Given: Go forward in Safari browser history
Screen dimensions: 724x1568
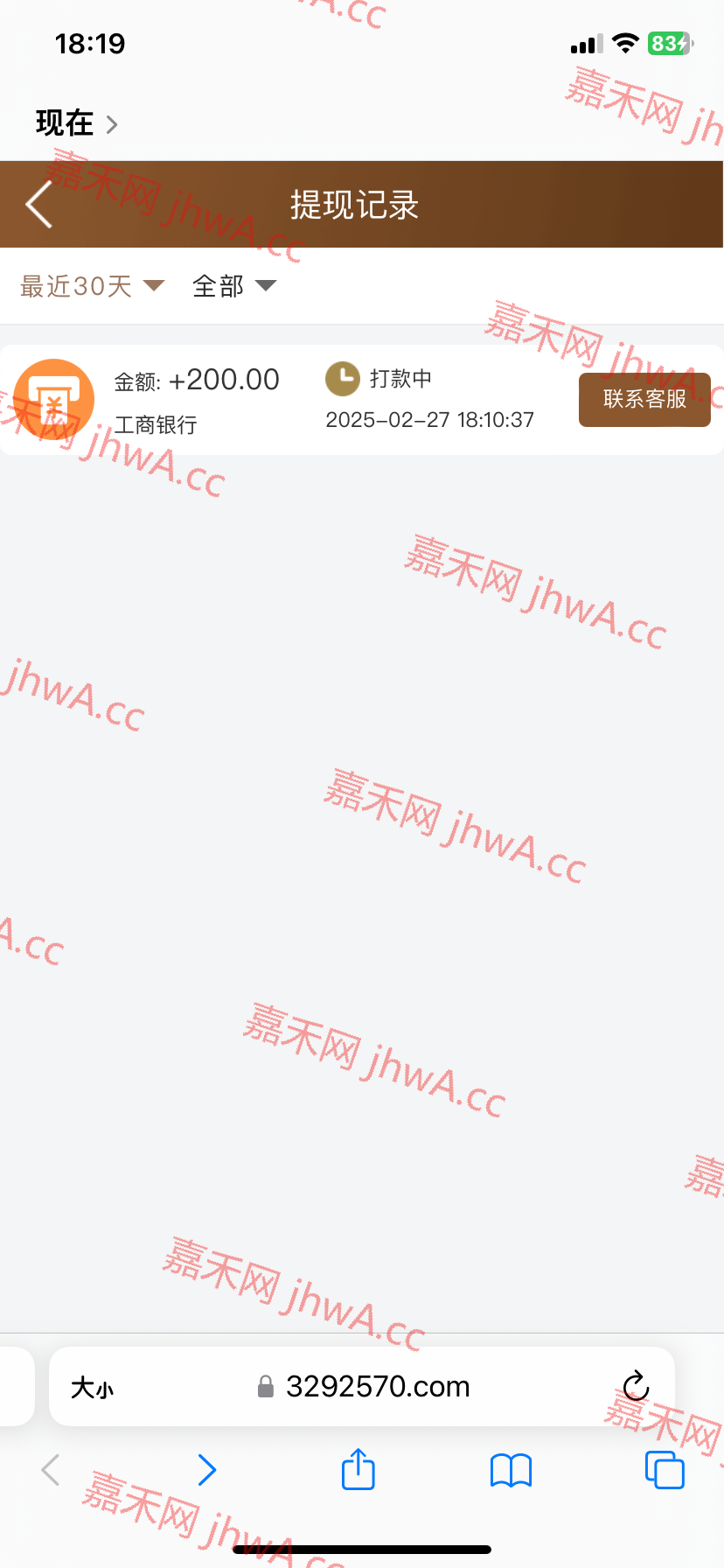Looking at the screenshot, I should pyautogui.click(x=206, y=1470).
